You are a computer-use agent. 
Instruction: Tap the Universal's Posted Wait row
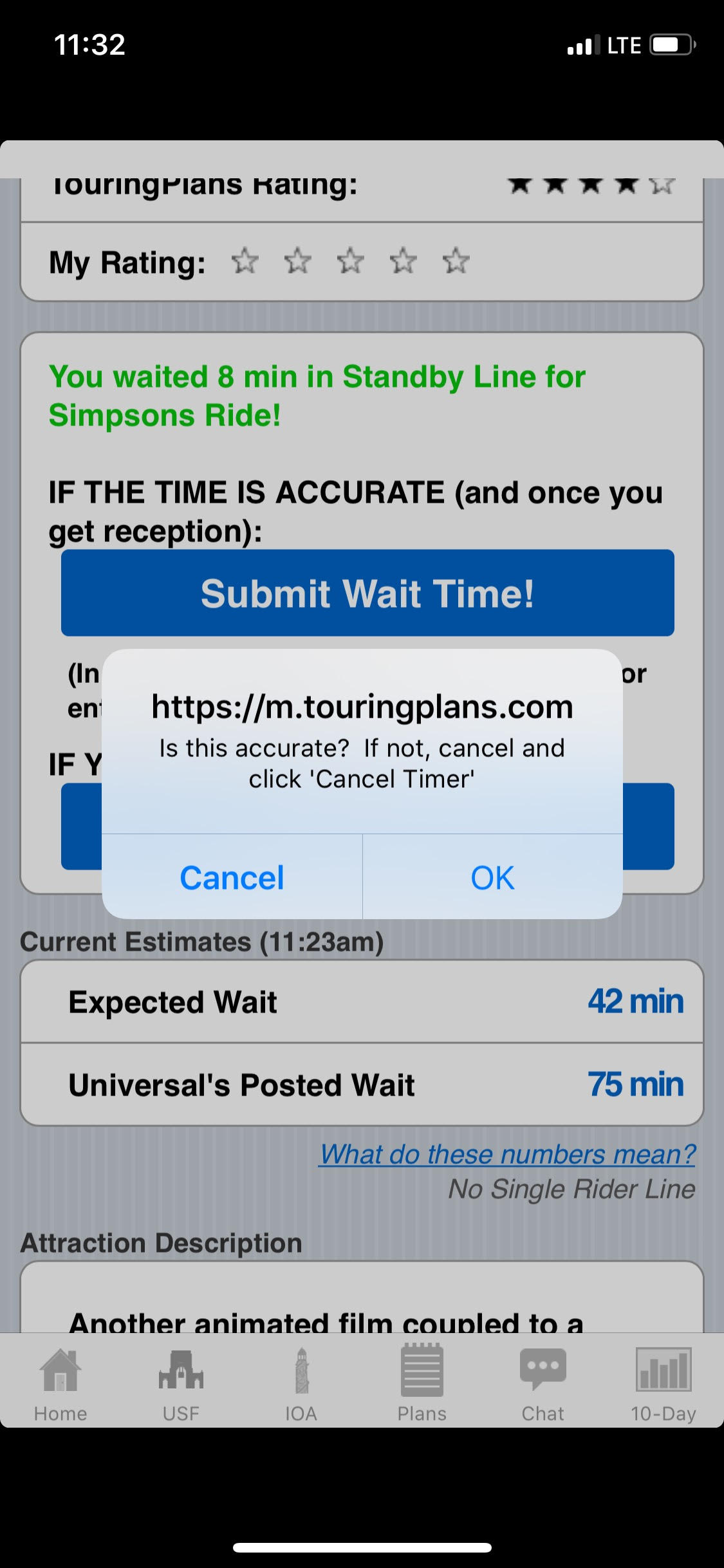(362, 1084)
